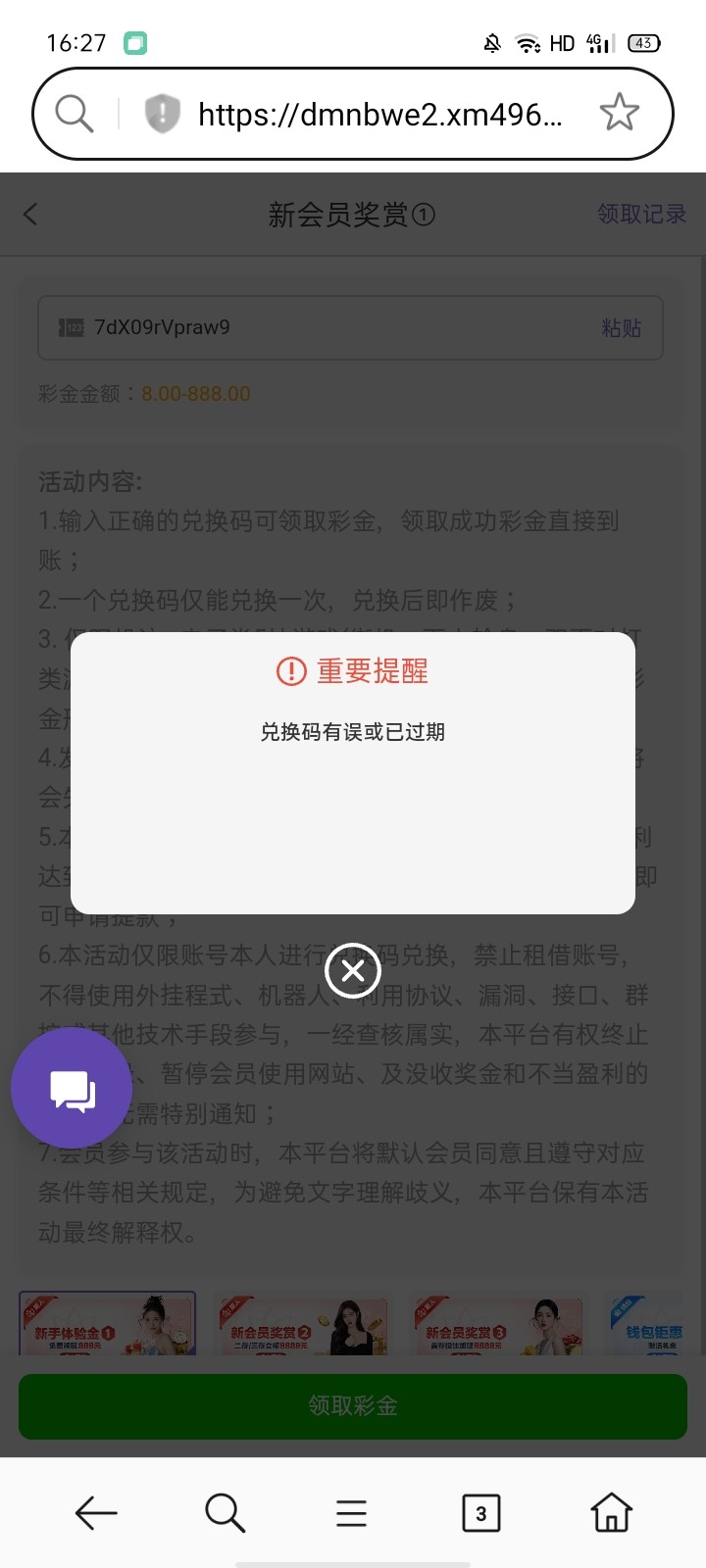Open 领取记录 claim history
The image size is (706, 1568).
click(641, 215)
